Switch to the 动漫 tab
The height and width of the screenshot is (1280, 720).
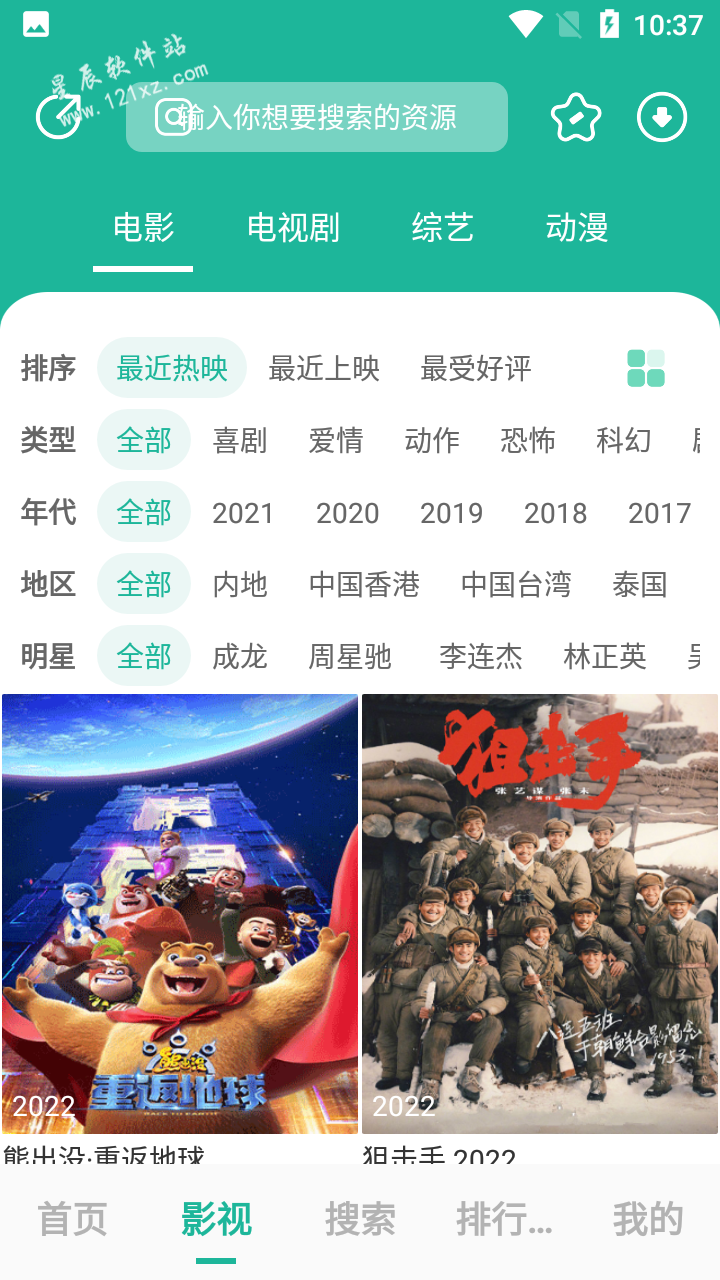pyautogui.click(x=576, y=228)
